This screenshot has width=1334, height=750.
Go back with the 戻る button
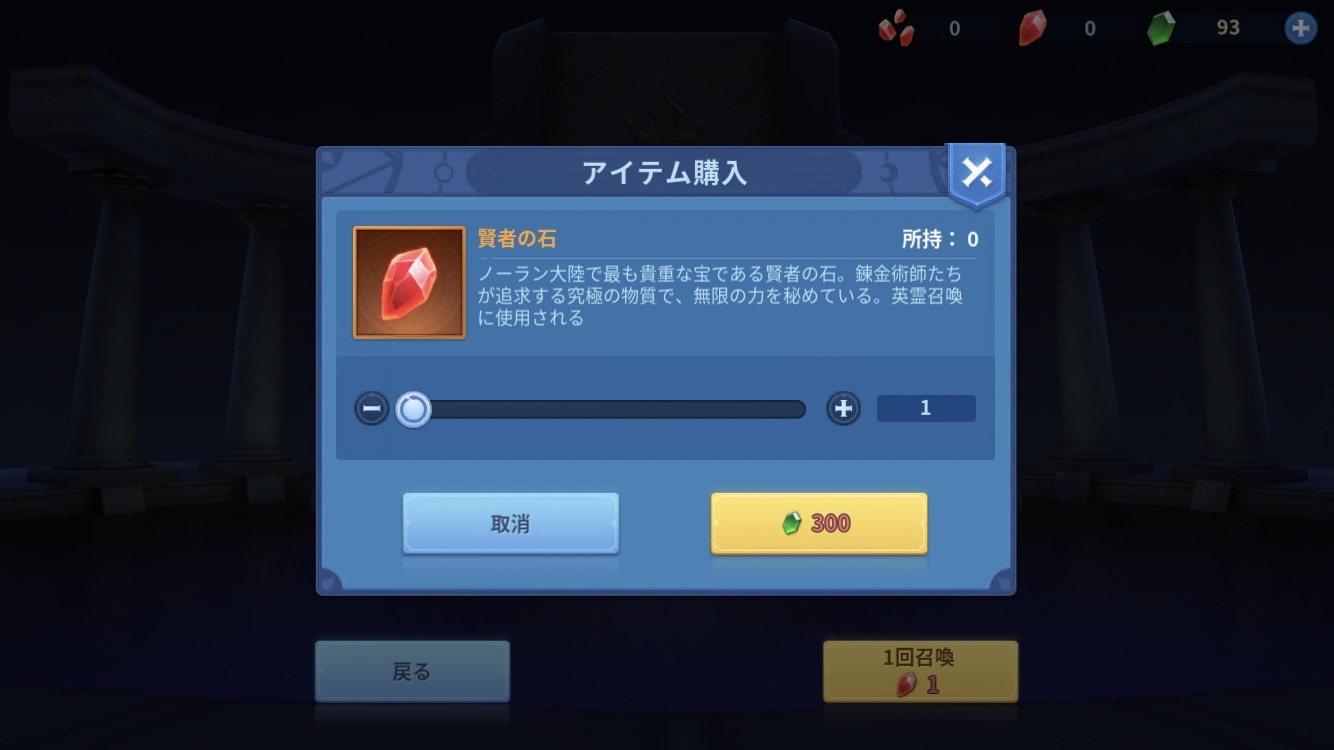coord(412,671)
